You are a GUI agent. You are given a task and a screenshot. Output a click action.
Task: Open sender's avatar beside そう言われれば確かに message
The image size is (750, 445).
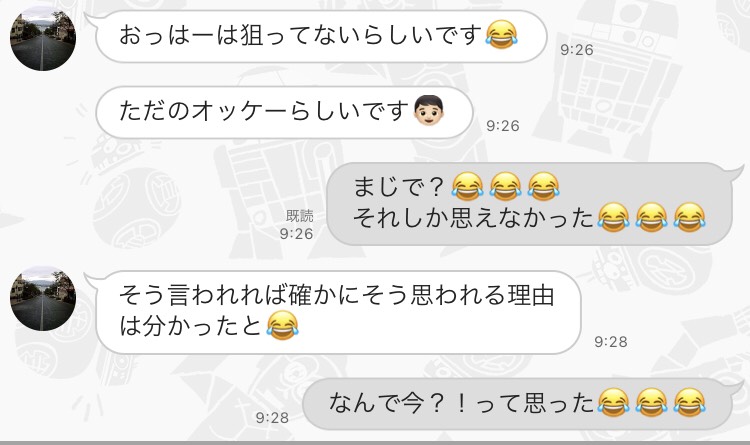click(43, 298)
